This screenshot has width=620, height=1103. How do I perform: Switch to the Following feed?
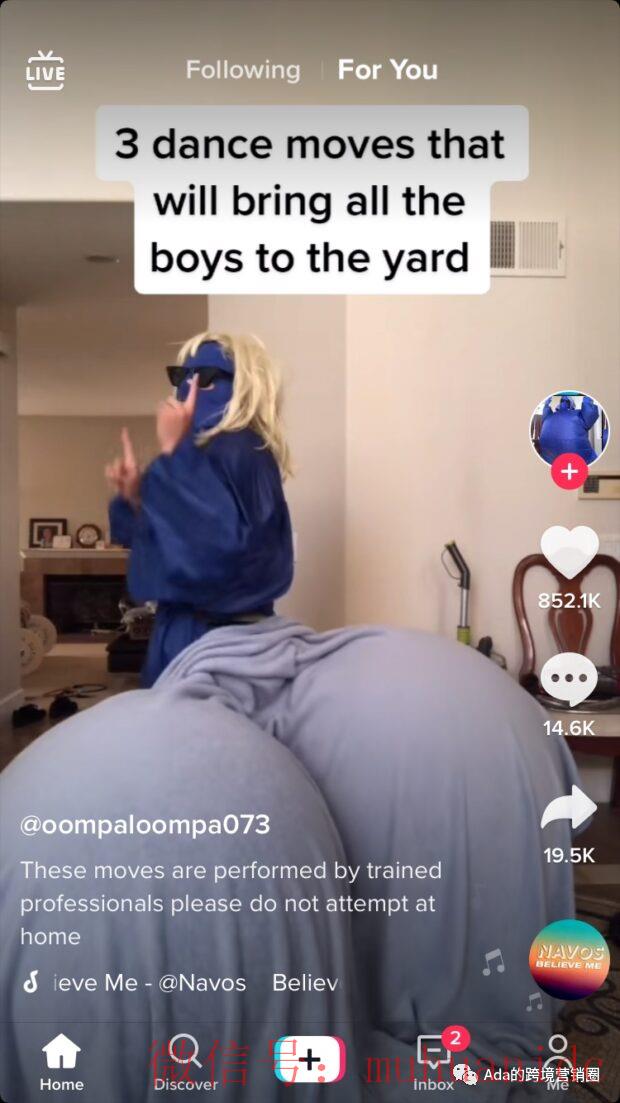[x=243, y=70]
